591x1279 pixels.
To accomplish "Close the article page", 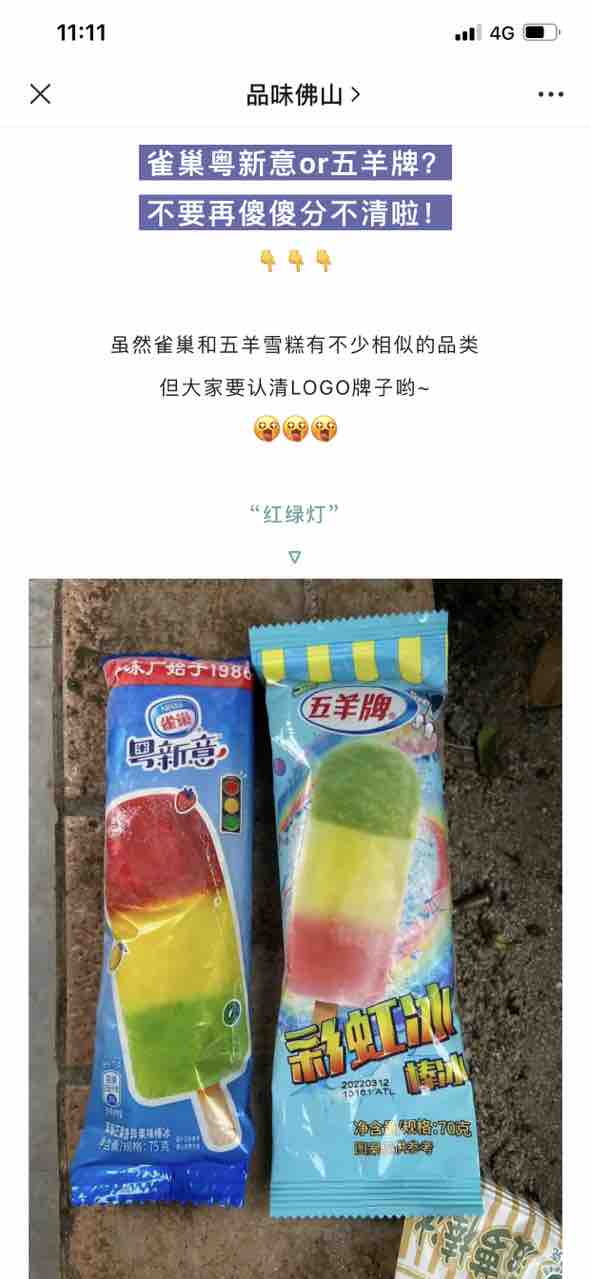I will tap(40, 94).
